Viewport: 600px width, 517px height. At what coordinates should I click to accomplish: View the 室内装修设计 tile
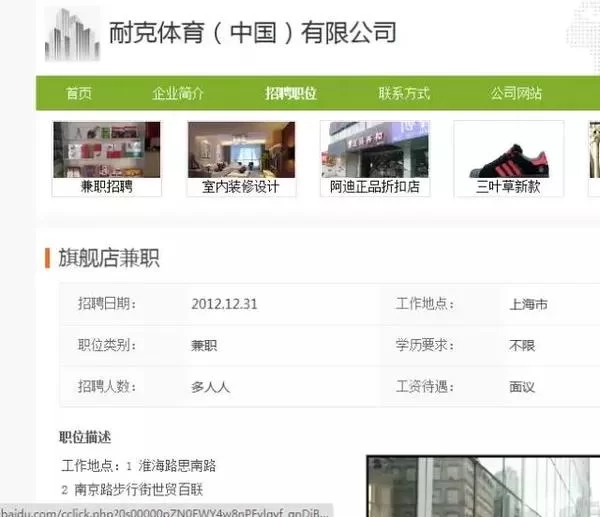241,158
